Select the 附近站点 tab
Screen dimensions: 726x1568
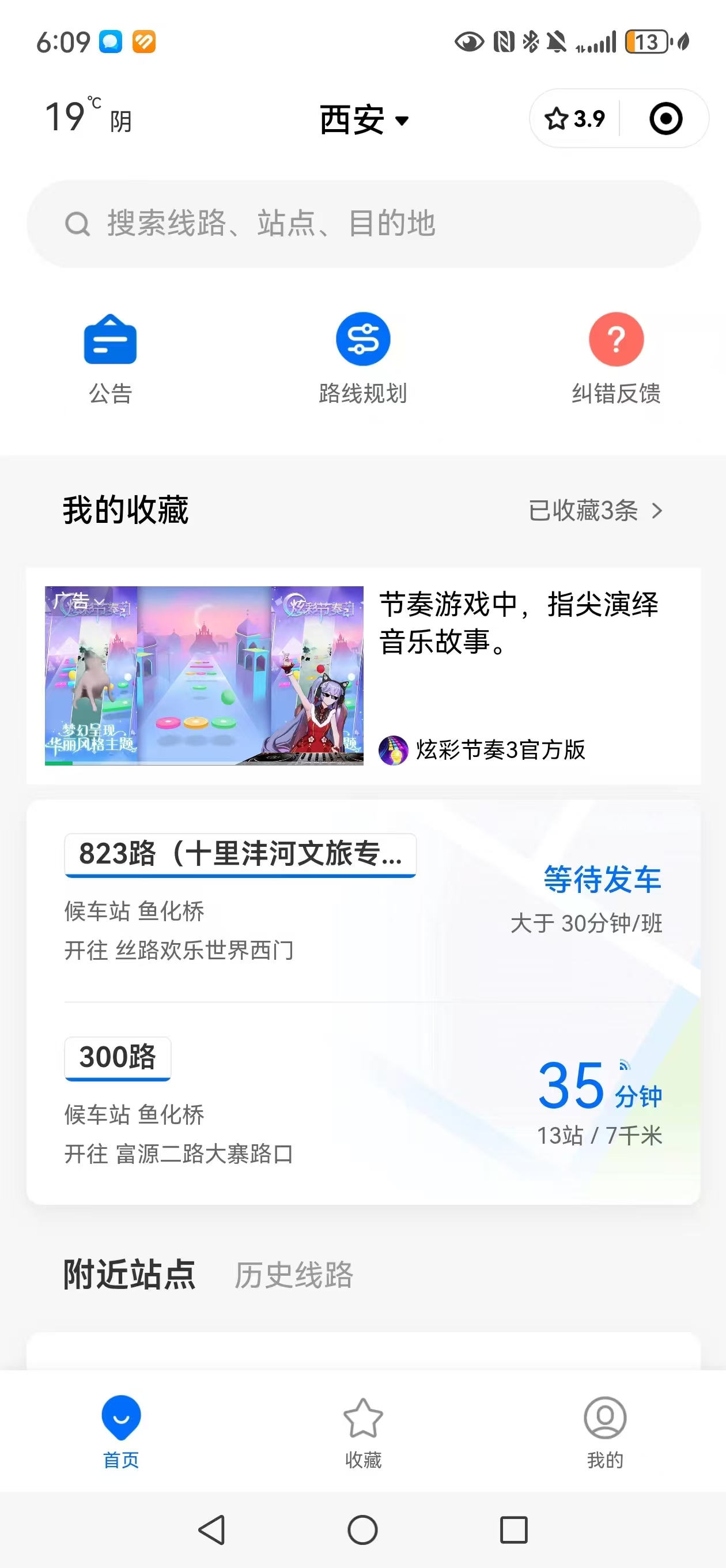coord(129,1274)
